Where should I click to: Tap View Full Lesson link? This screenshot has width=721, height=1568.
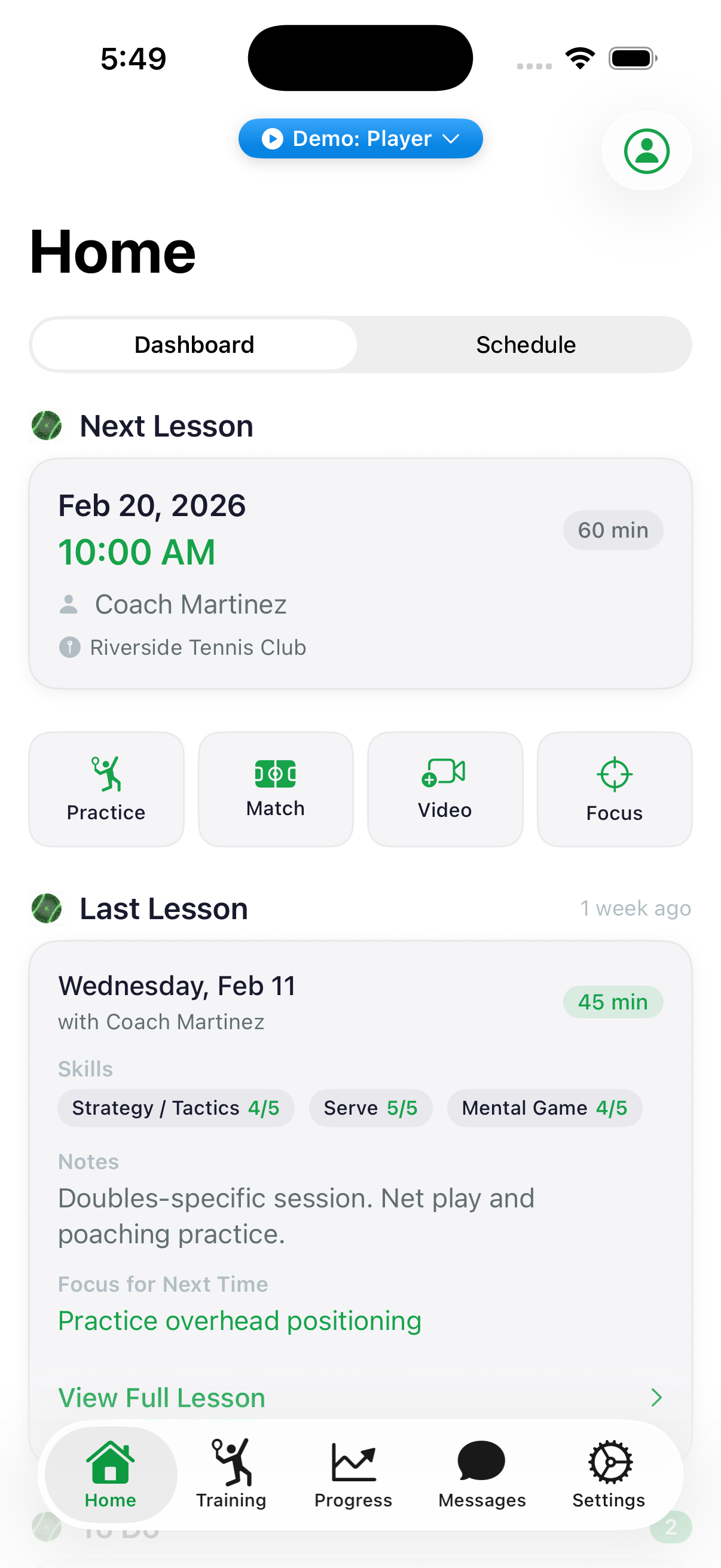coord(161,1398)
